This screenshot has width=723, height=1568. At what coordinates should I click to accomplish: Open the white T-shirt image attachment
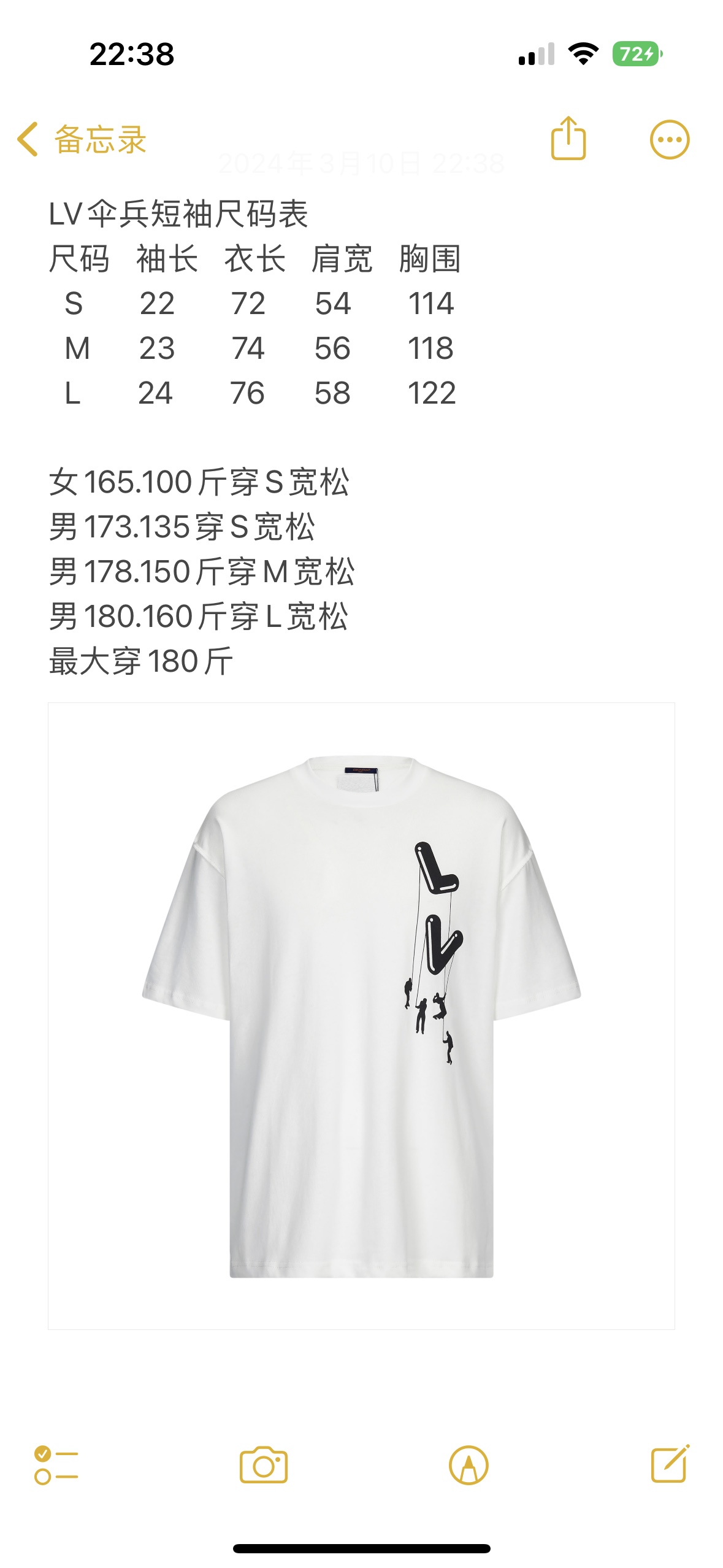[x=361, y=1016]
